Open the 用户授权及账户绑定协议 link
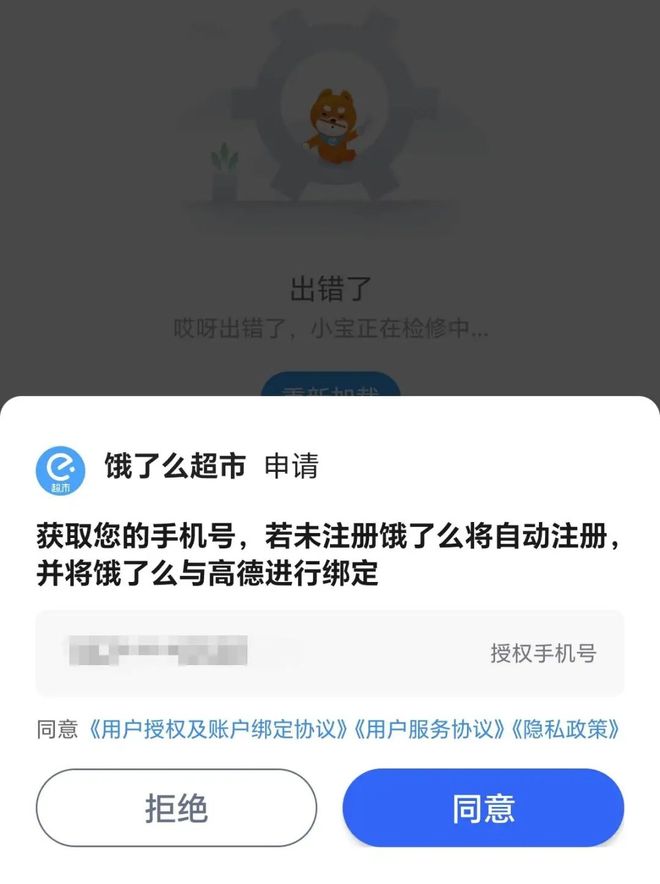Viewport: 660px width, 884px height. [219, 729]
